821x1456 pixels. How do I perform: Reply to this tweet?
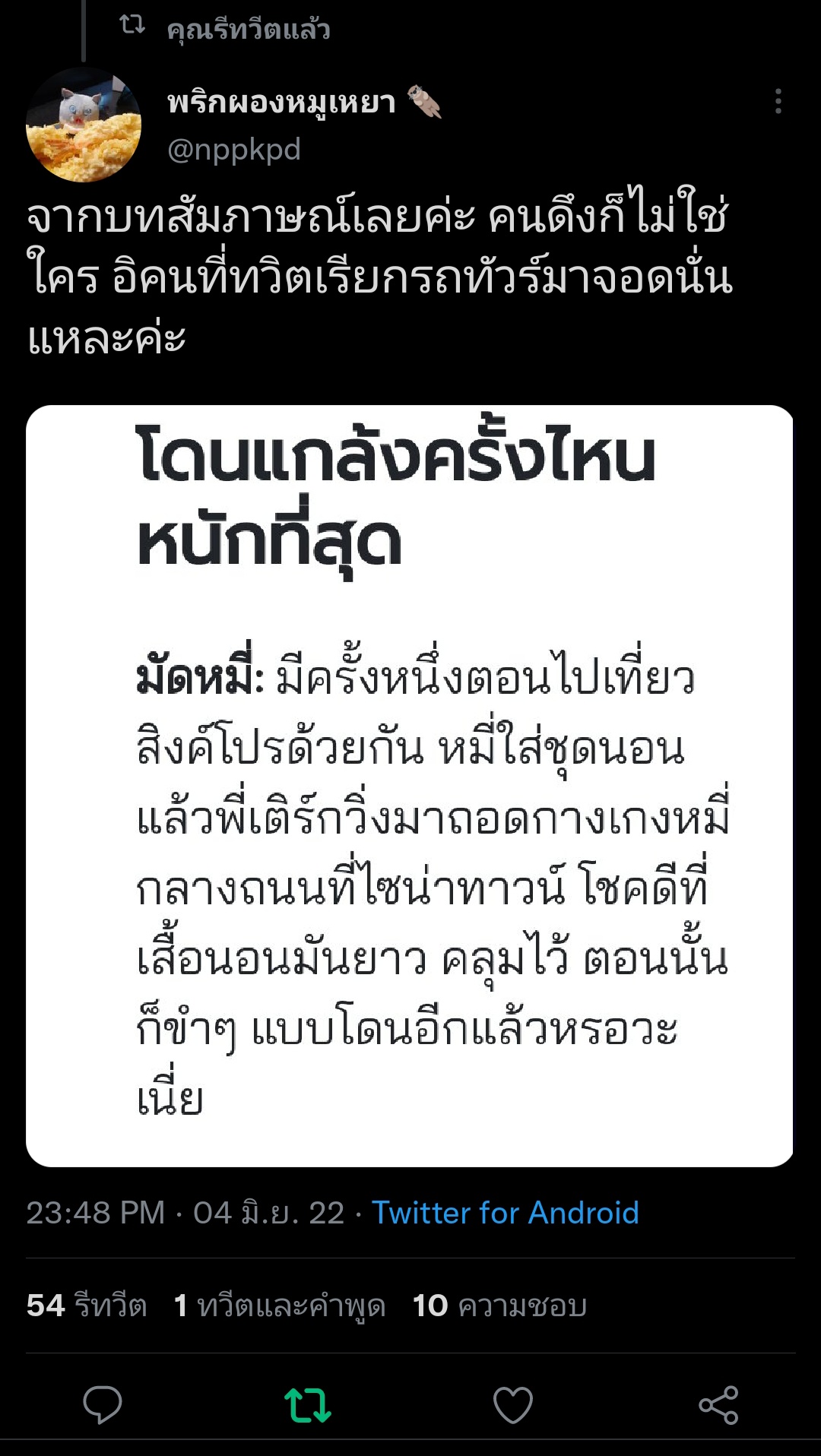103,1404
